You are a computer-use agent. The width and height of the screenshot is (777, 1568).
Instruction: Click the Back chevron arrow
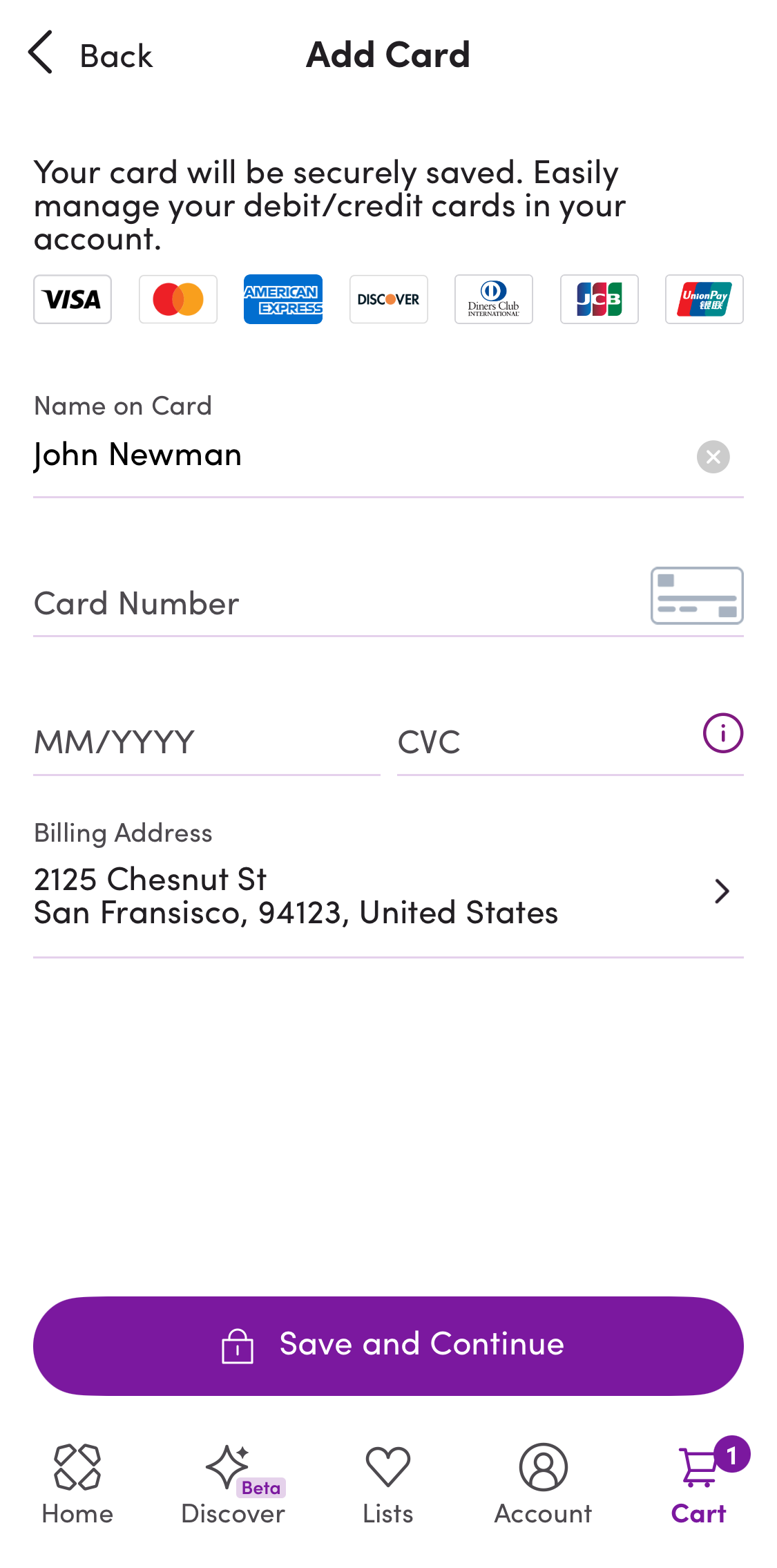pyautogui.click(x=41, y=53)
